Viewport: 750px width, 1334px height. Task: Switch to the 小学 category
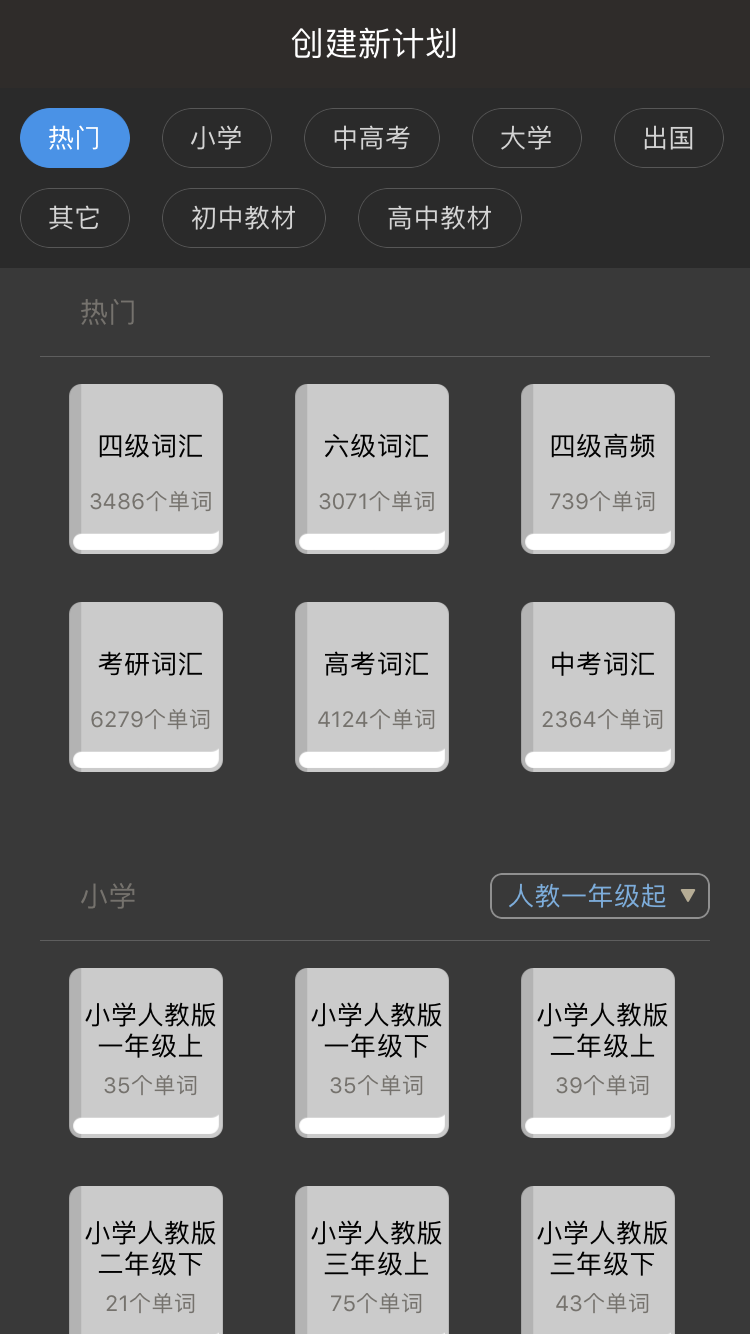click(216, 138)
